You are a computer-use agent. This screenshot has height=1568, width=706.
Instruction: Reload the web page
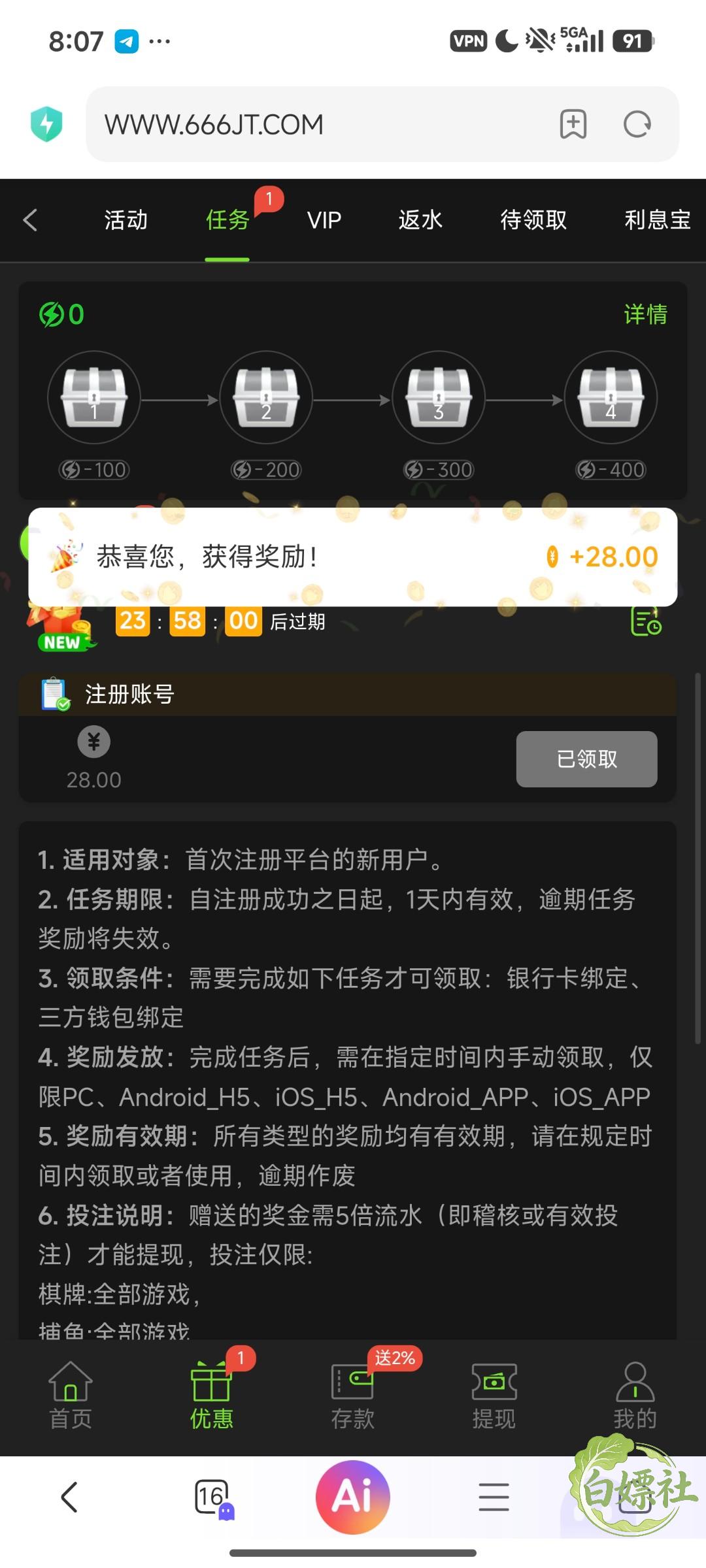coord(637,124)
